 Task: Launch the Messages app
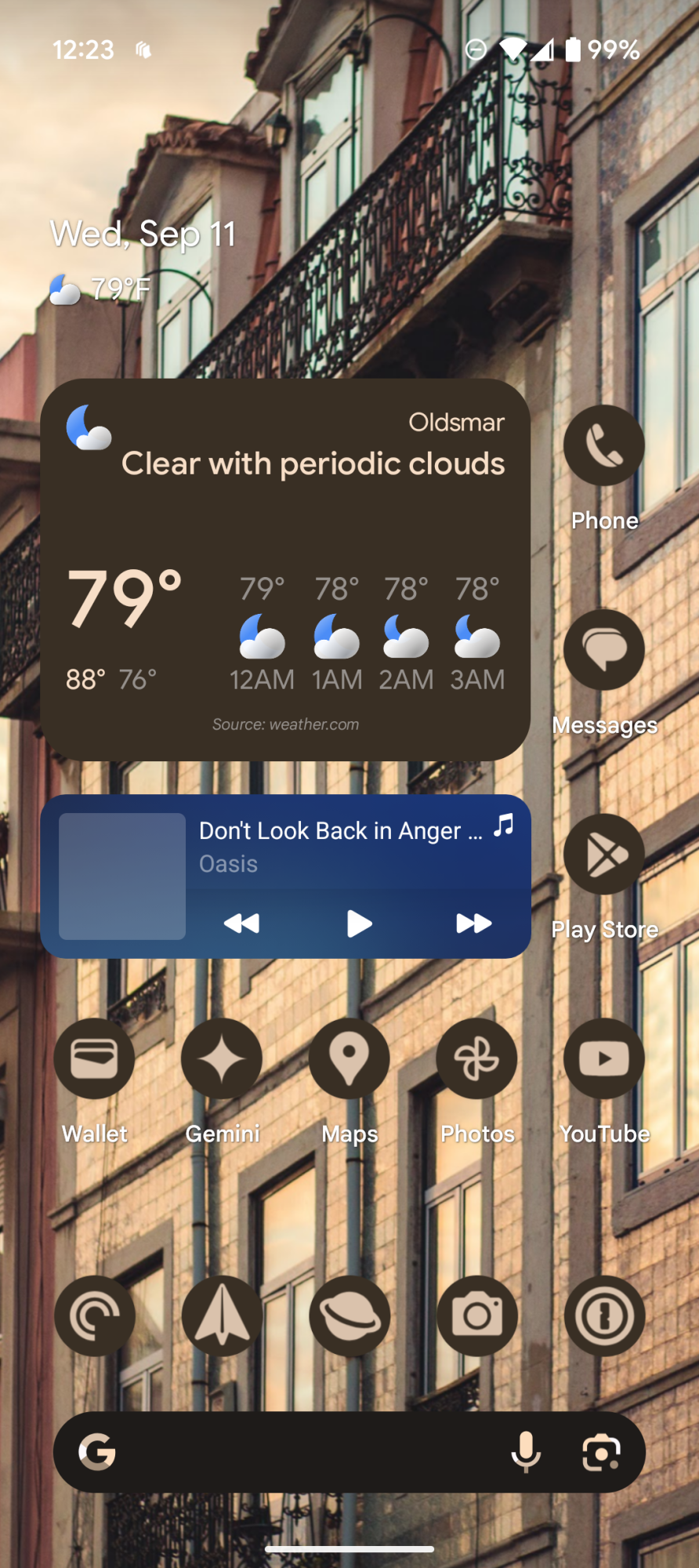[x=603, y=650]
